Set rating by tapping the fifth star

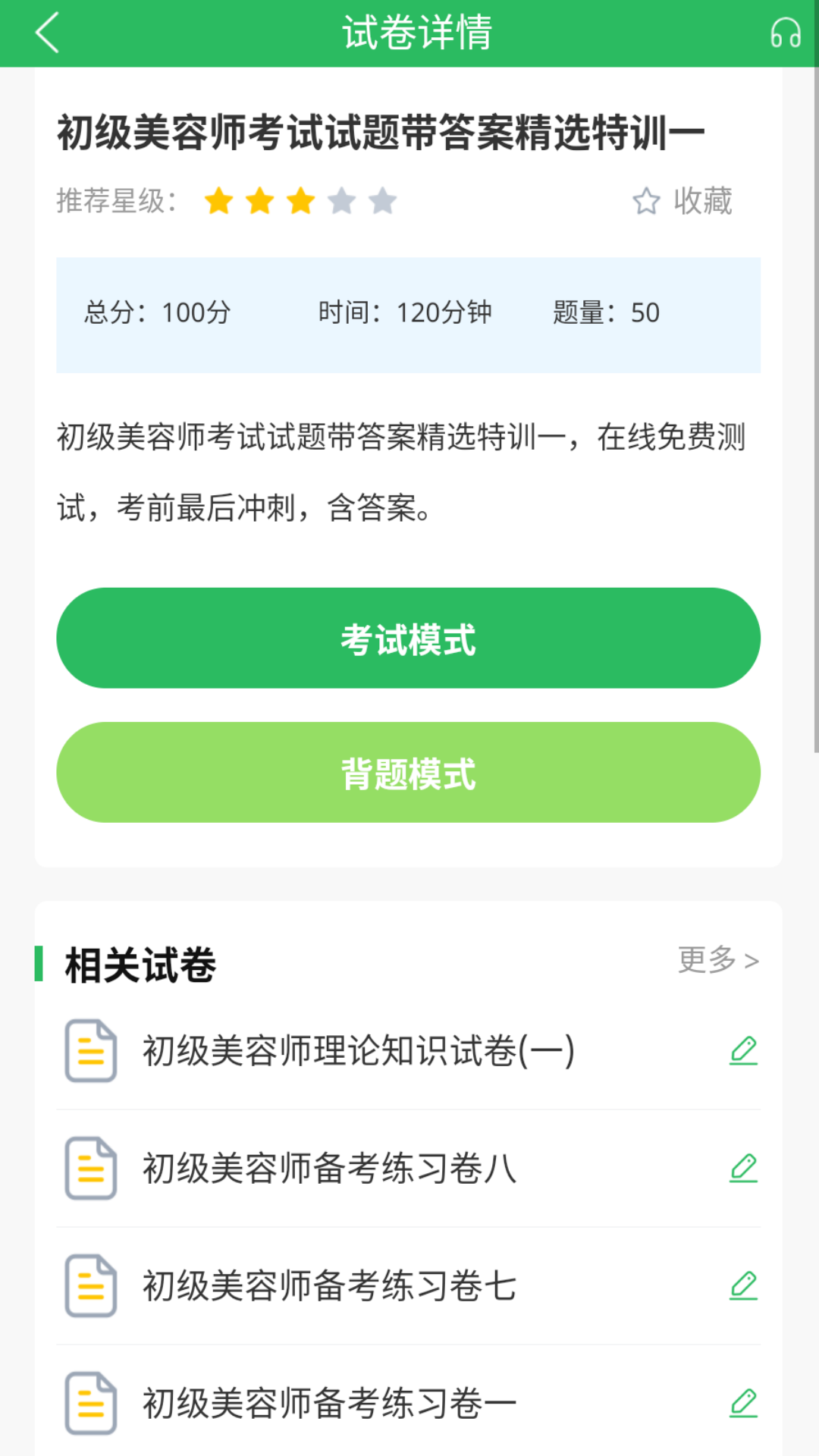381,200
